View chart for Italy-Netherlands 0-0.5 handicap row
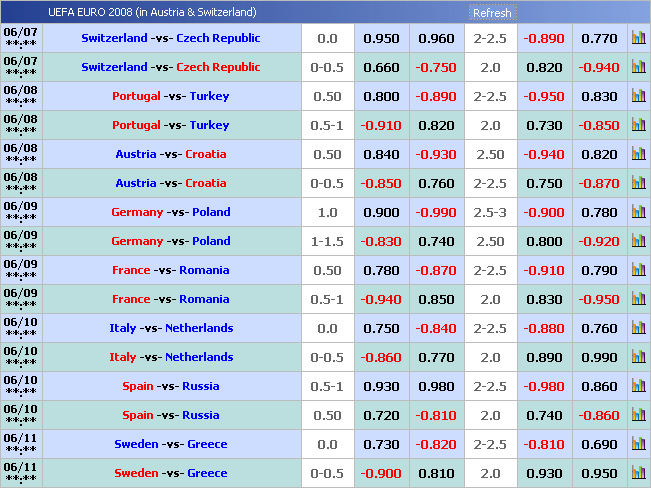 pos(638,357)
